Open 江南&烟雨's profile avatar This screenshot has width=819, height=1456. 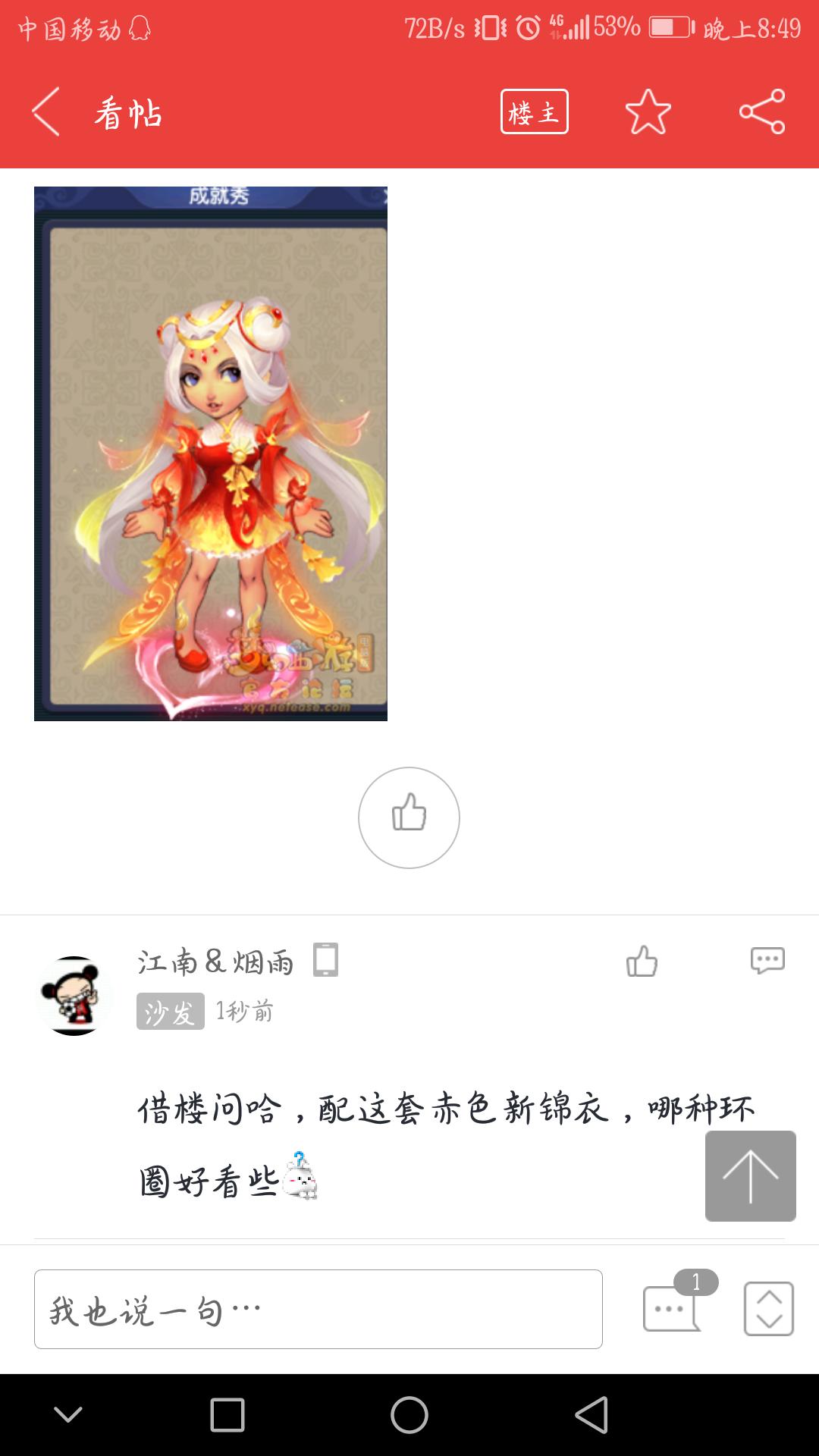[74, 996]
